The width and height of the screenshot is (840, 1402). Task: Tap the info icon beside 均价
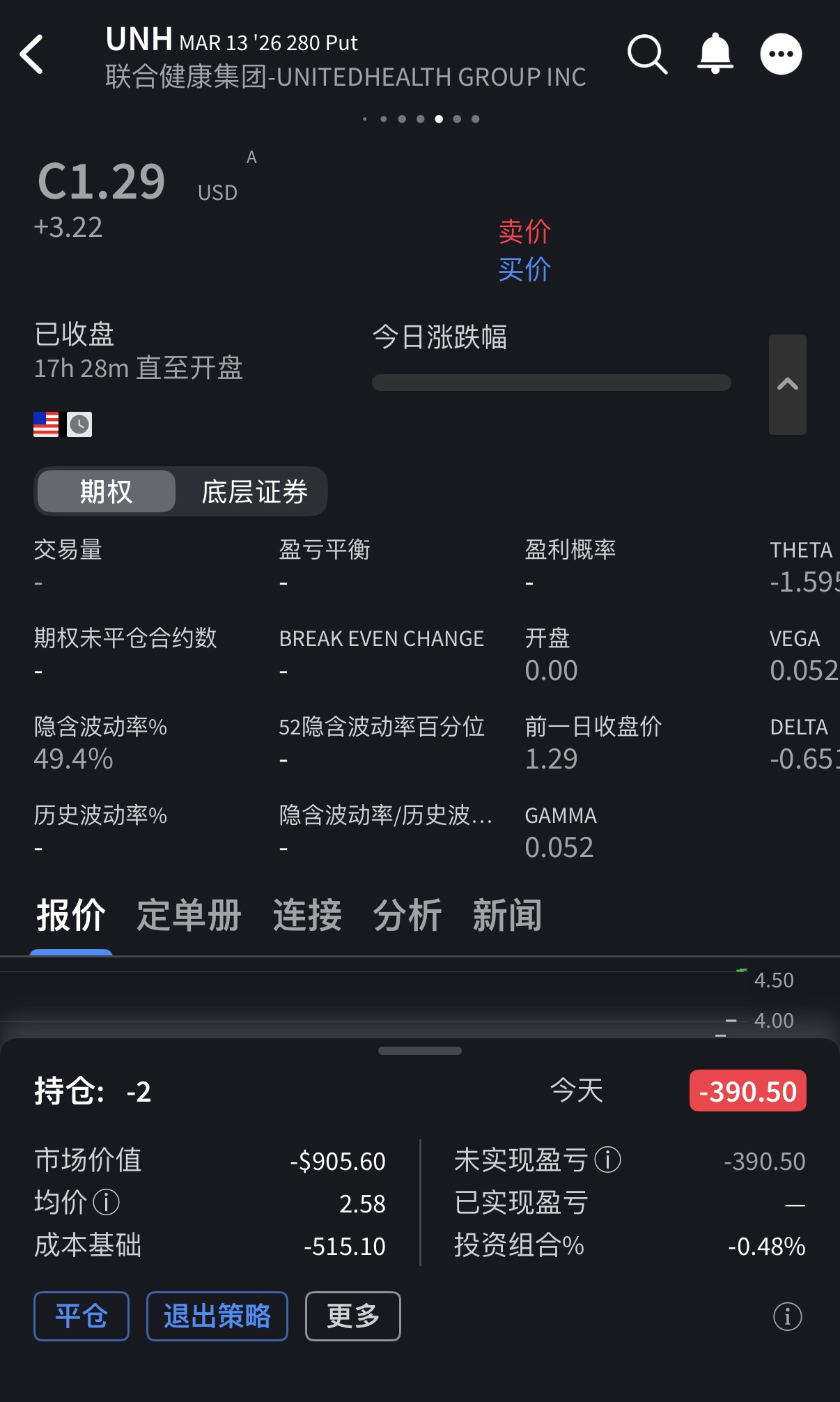(107, 1202)
